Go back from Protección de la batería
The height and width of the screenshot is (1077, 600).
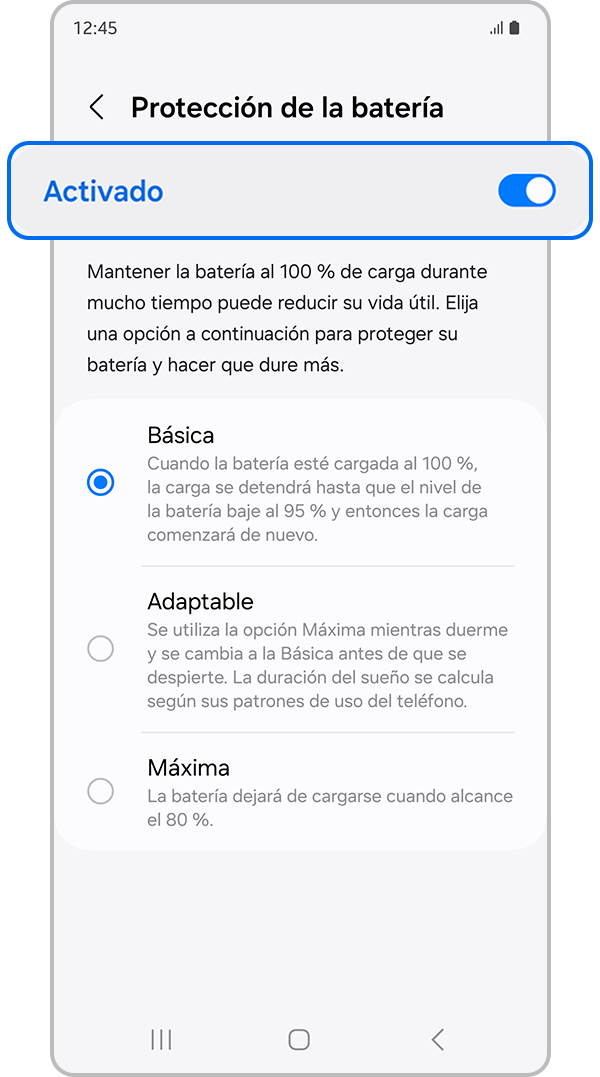[97, 108]
